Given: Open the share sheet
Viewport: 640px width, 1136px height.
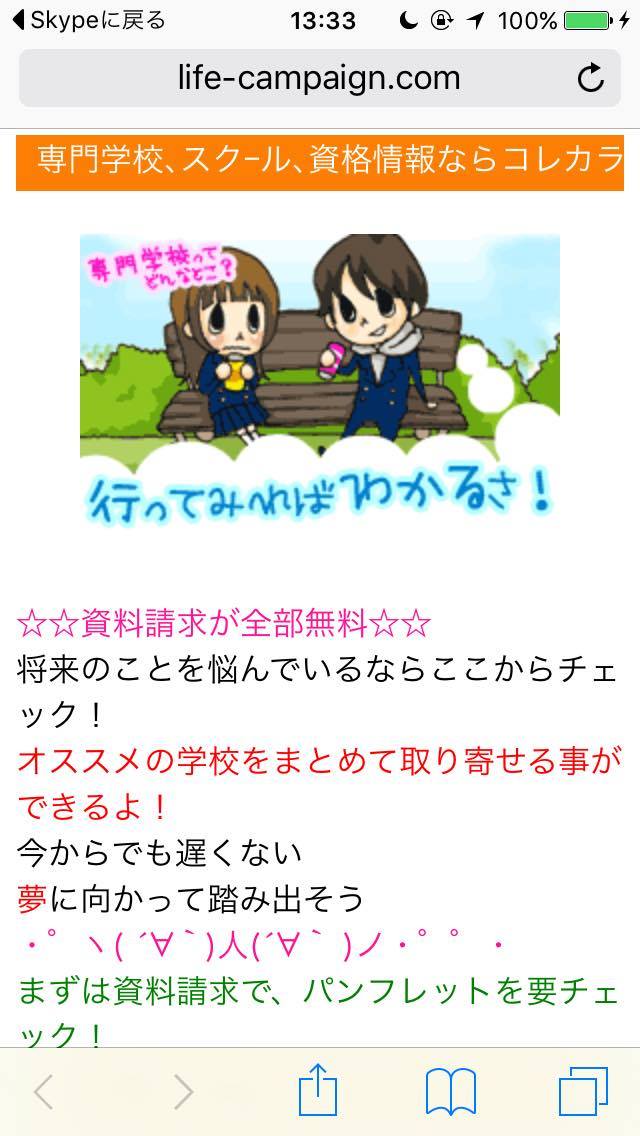Looking at the screenshot, I should (319, 1090).
